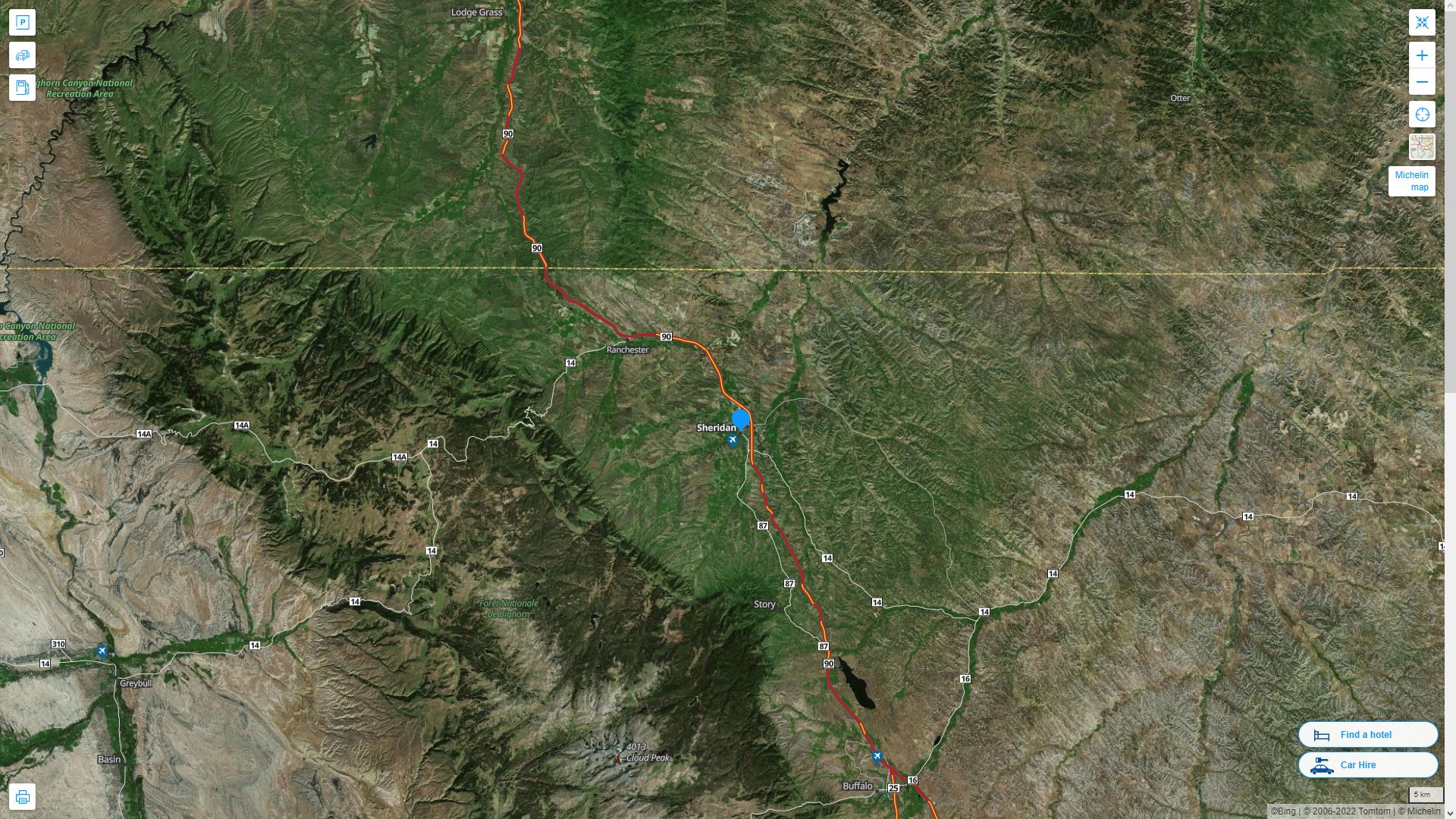Zoom in on the map
Image resolution: width=1456 pixels, height=819 pixels.
[1422, 55]
